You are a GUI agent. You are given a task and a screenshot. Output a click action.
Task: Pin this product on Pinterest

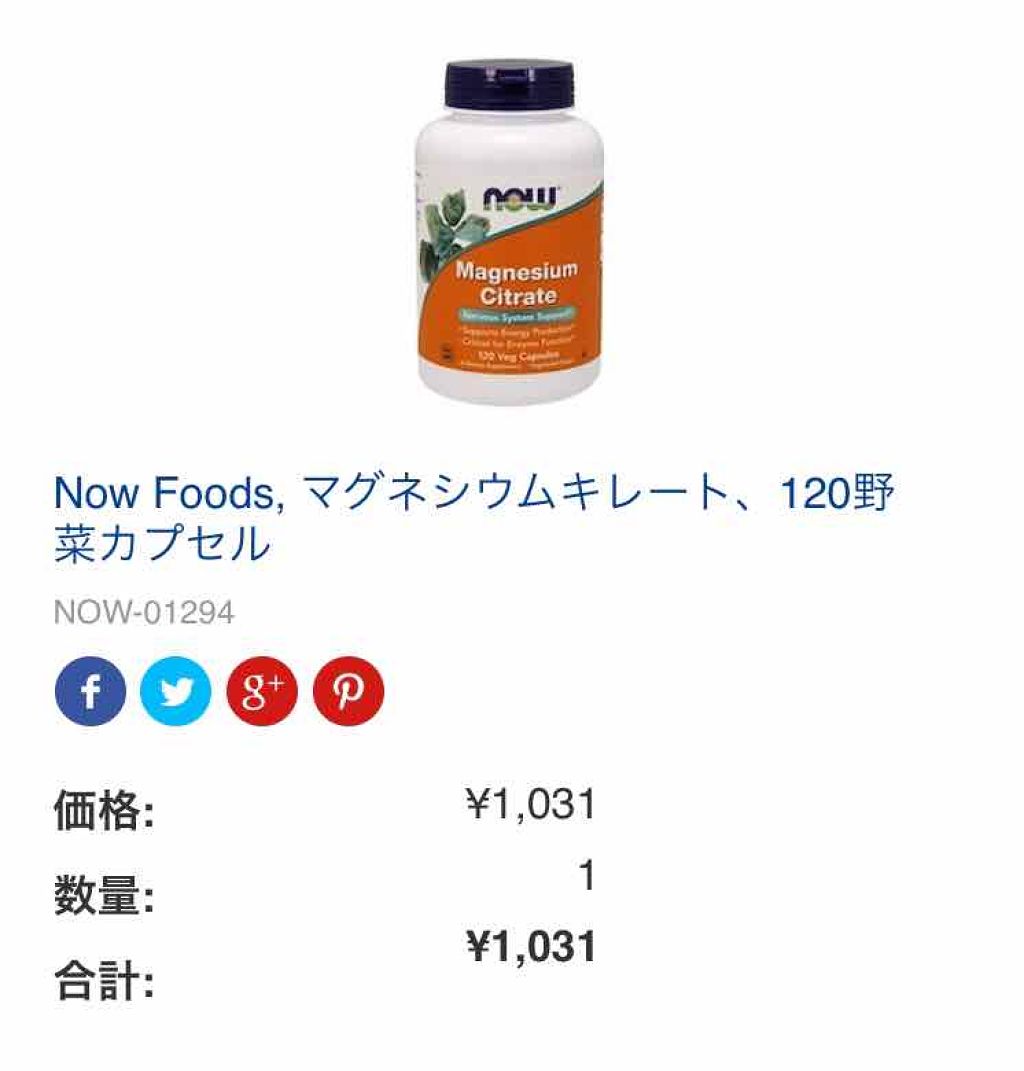pos(348,691)
